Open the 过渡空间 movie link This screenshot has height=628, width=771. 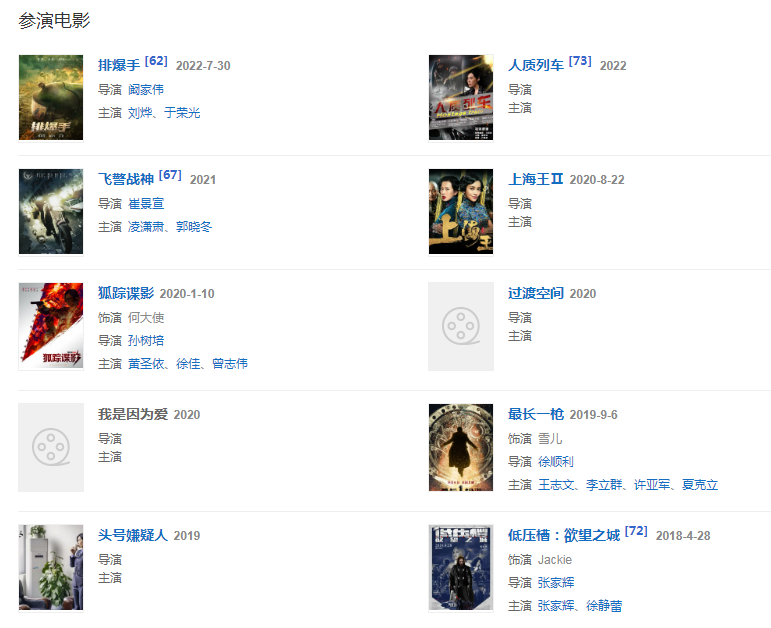click(x=536, y=294)
